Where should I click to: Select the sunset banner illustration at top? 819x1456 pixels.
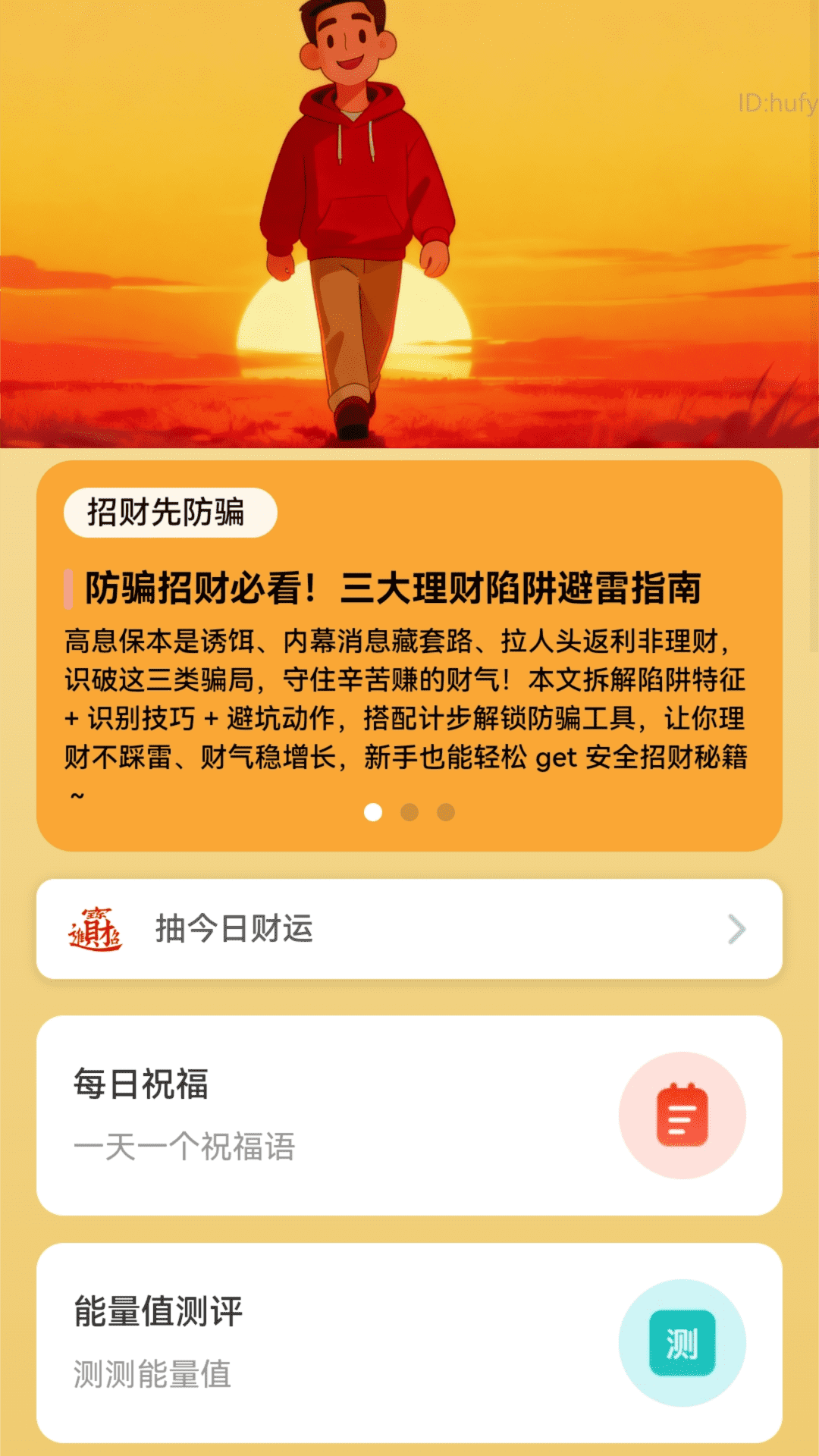pos(409,227)
